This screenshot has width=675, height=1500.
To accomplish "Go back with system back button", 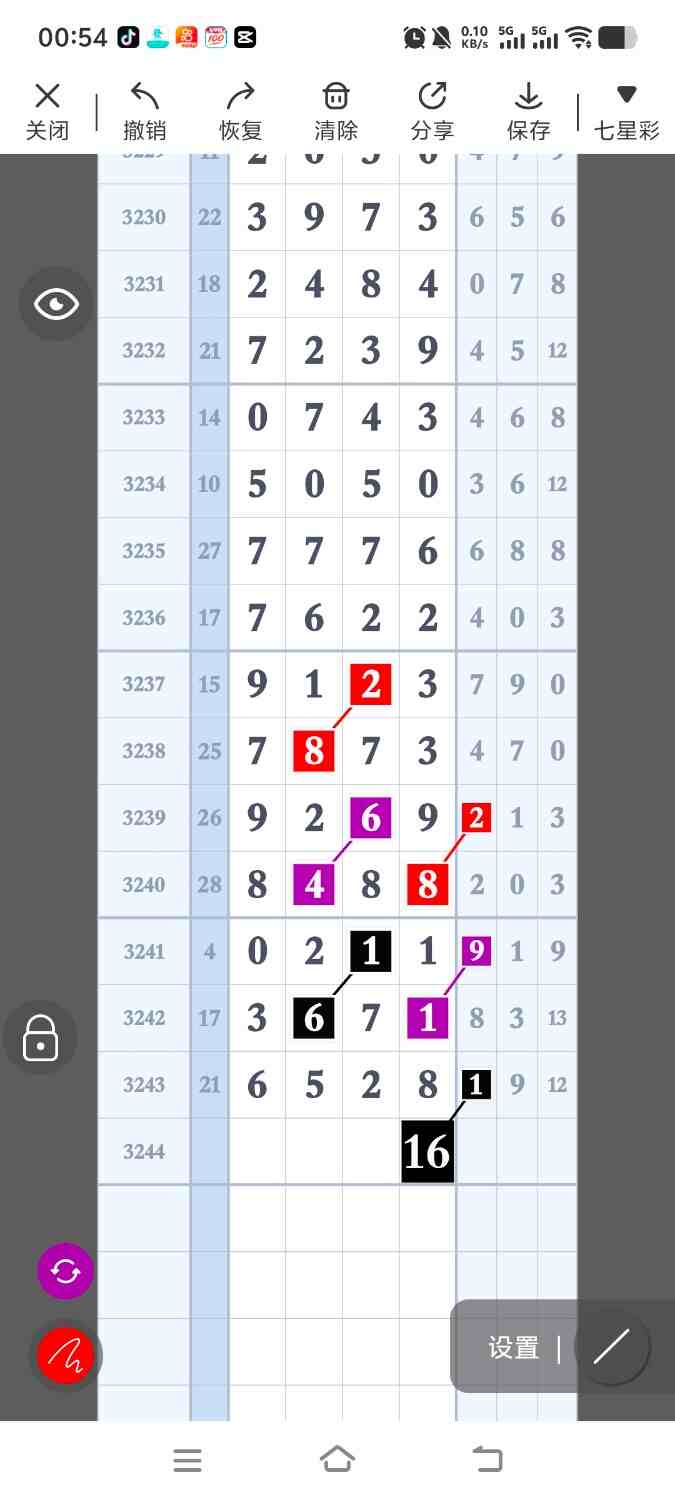I will [487, 1460].
